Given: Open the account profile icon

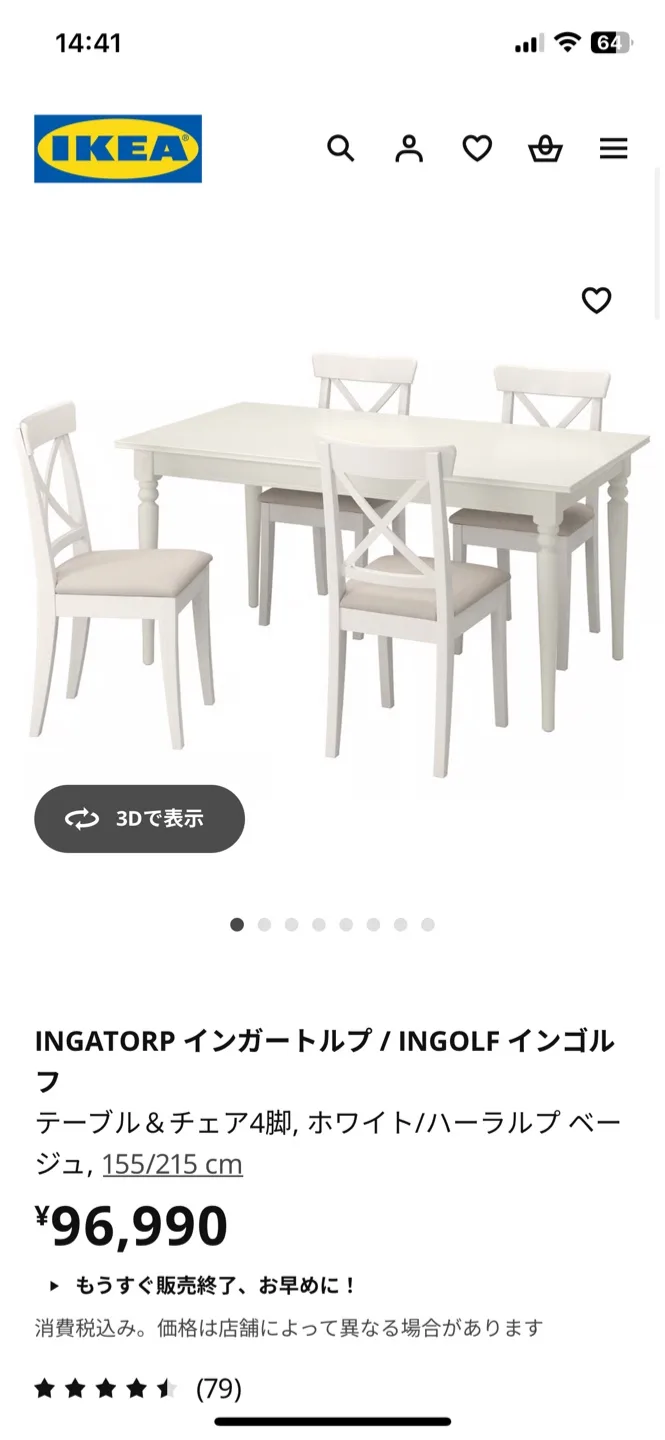Looking at the screenshot, I should click(409, 149).
